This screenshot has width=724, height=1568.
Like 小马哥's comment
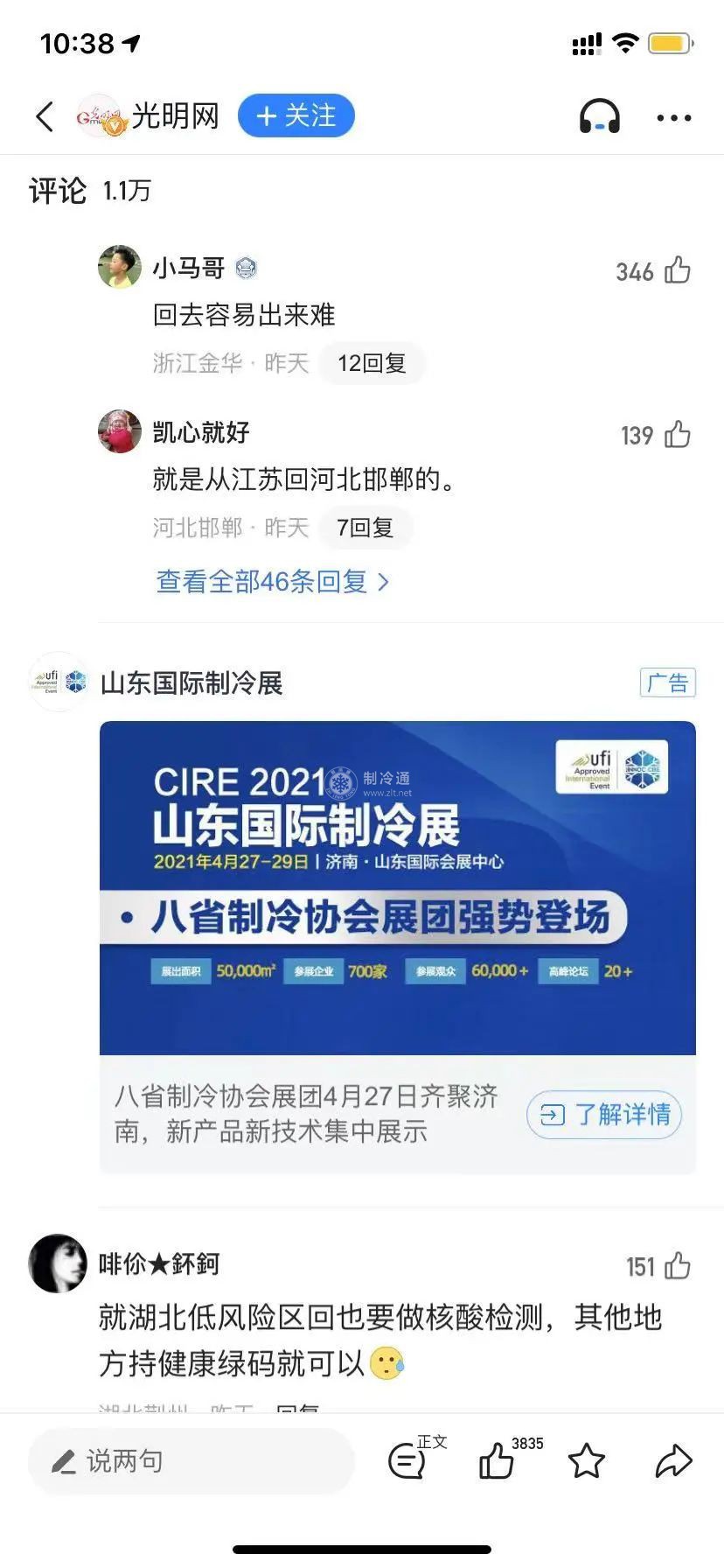677,270
